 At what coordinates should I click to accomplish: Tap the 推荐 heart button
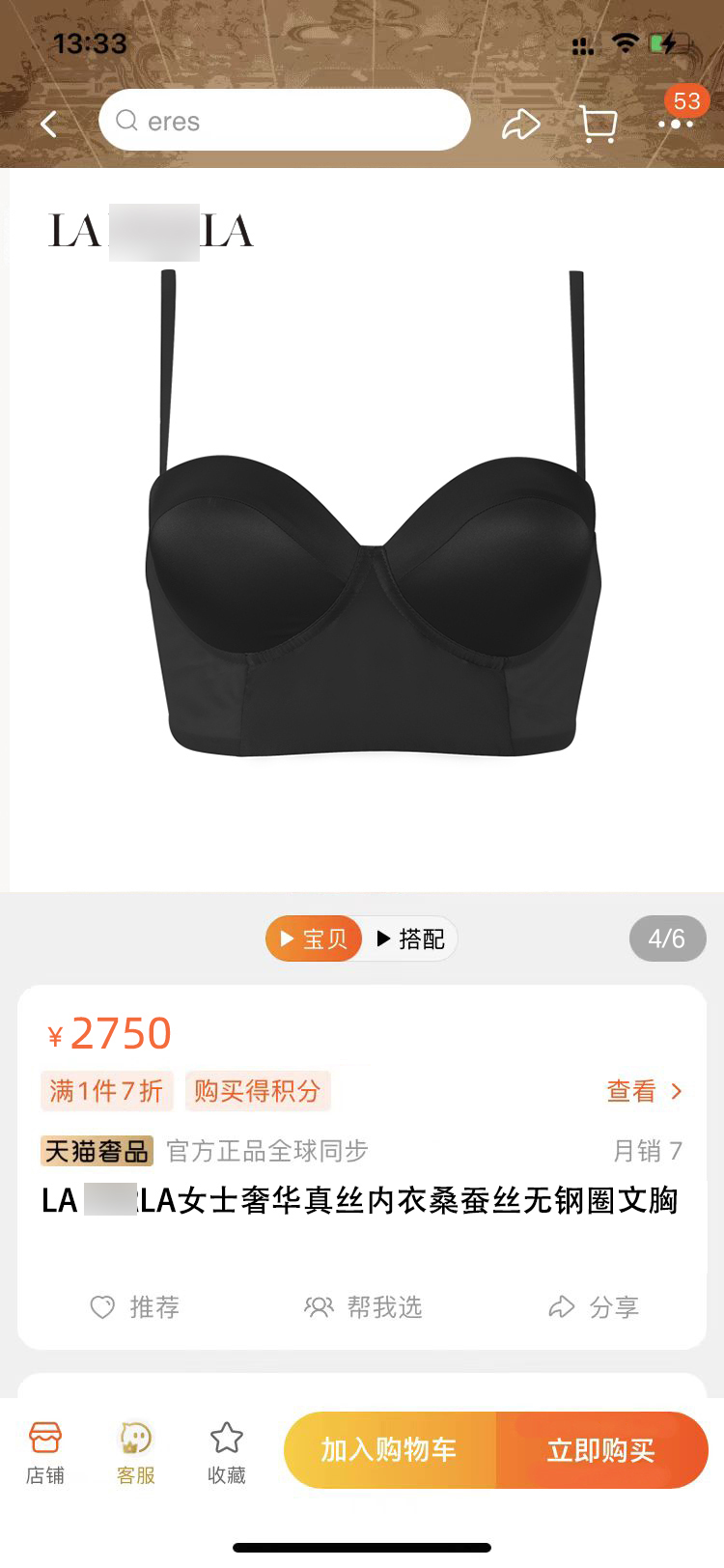[x=134, y=1307]
